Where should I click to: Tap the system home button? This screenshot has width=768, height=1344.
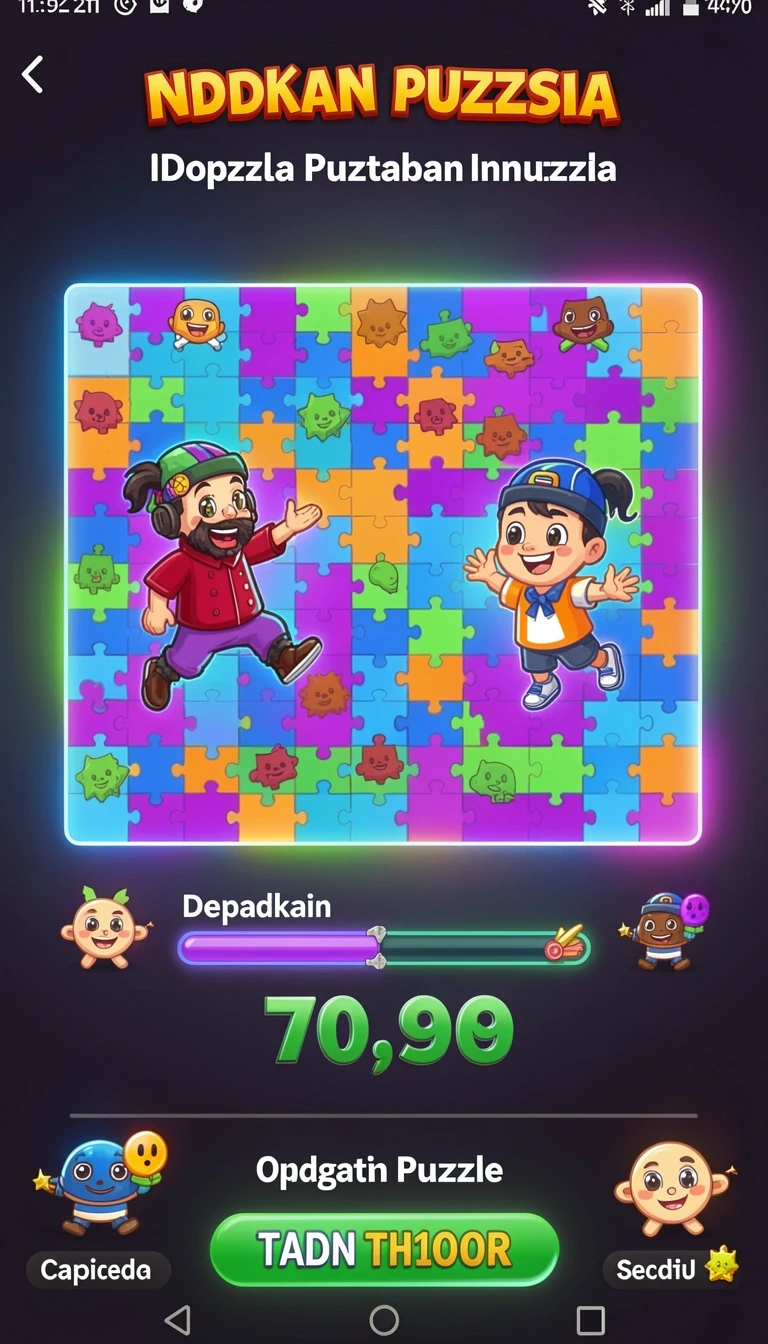tap(384, 1320)
